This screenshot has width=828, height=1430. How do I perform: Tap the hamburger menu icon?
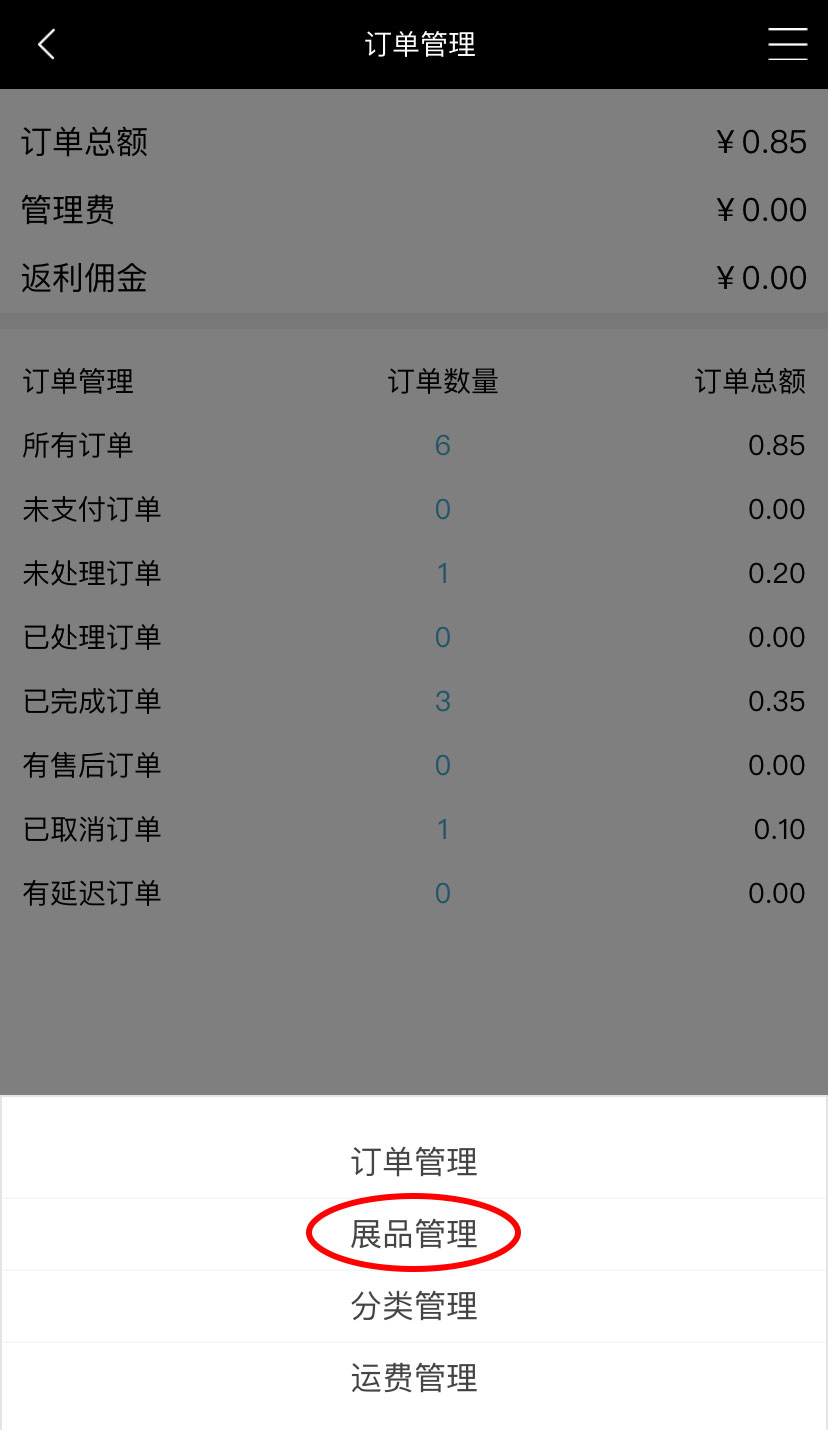pos(787,44)
